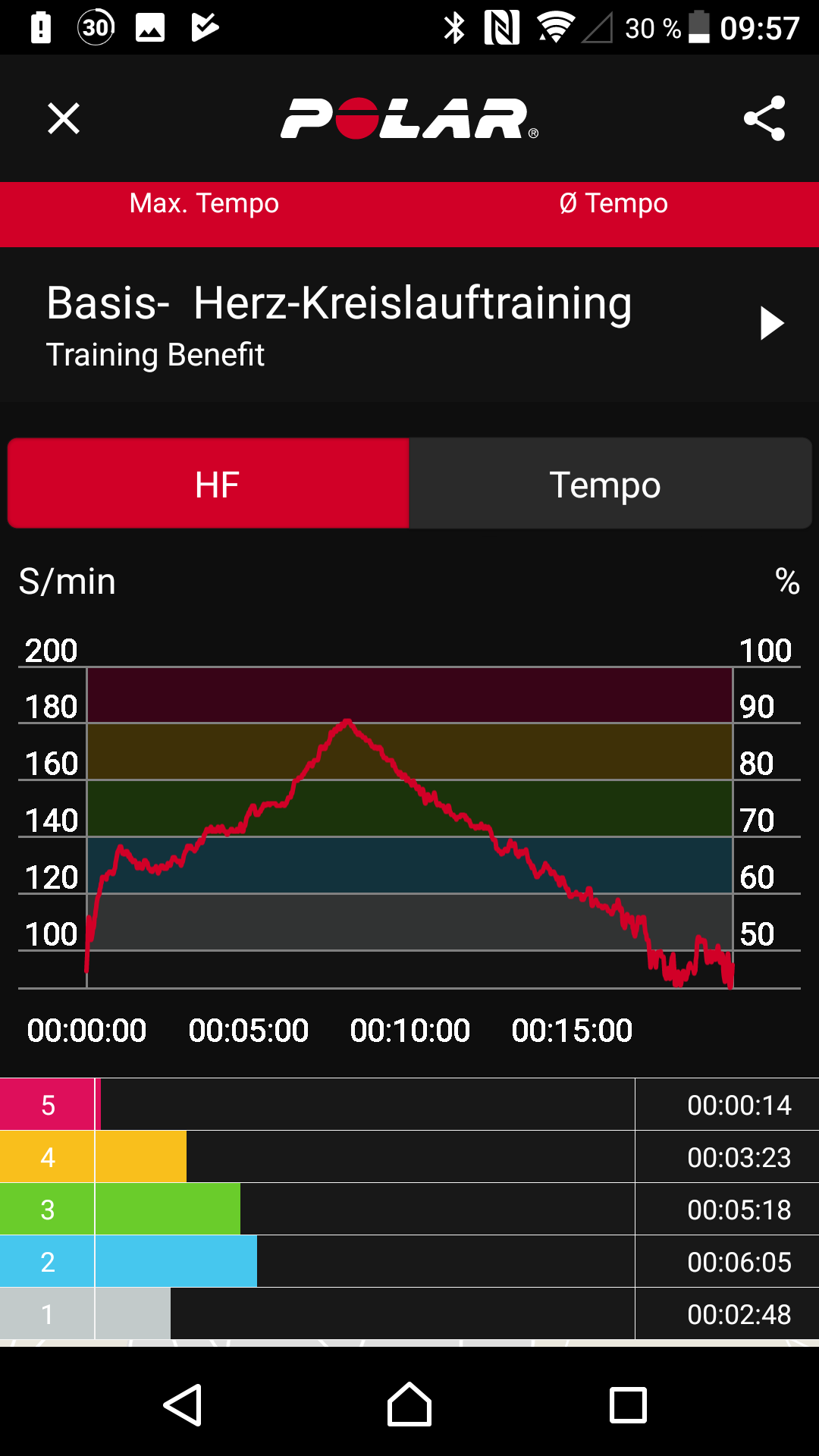Share this training session
The image size is (819, 1456).
click(x=764, y=119)
